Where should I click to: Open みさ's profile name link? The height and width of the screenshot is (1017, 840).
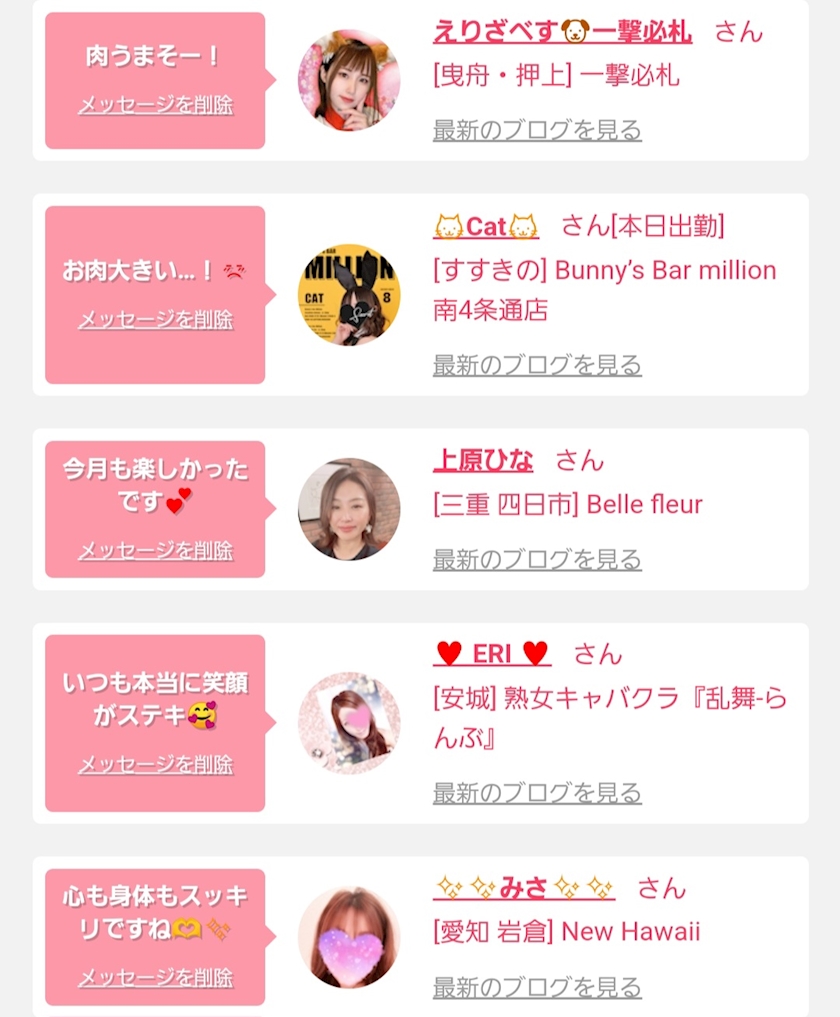point(524,888)
